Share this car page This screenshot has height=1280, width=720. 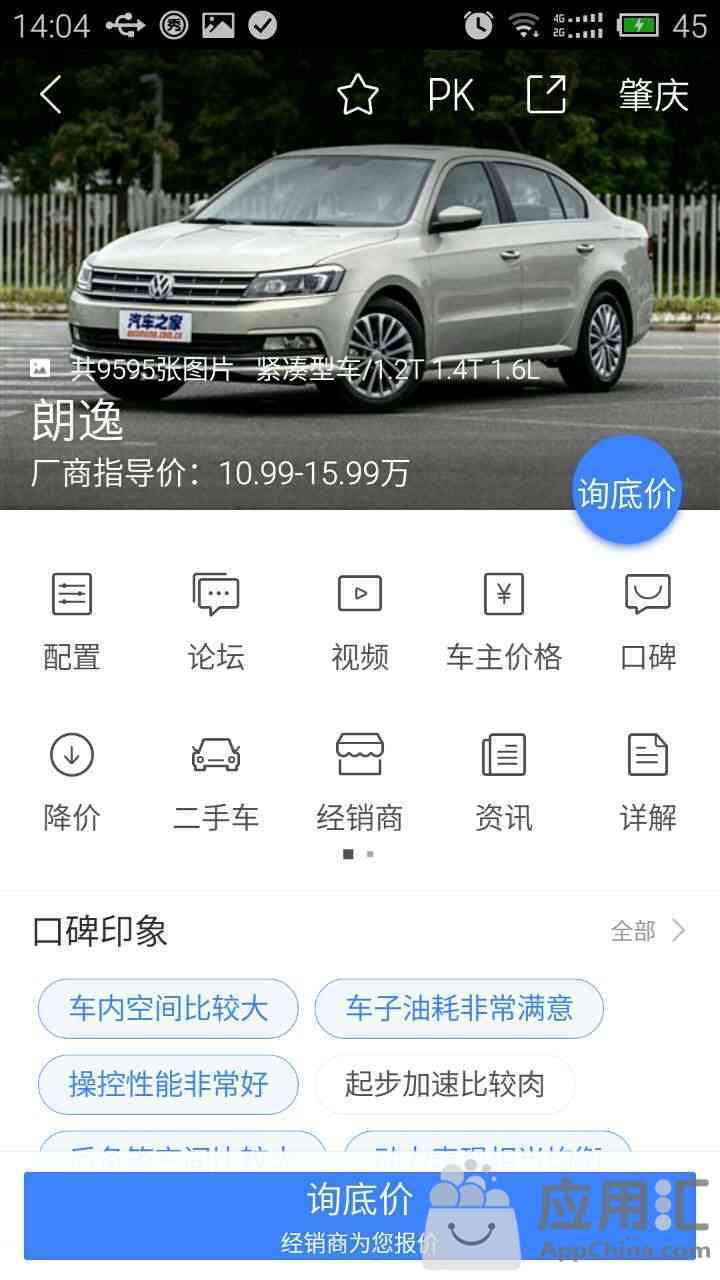coord(546,96)
